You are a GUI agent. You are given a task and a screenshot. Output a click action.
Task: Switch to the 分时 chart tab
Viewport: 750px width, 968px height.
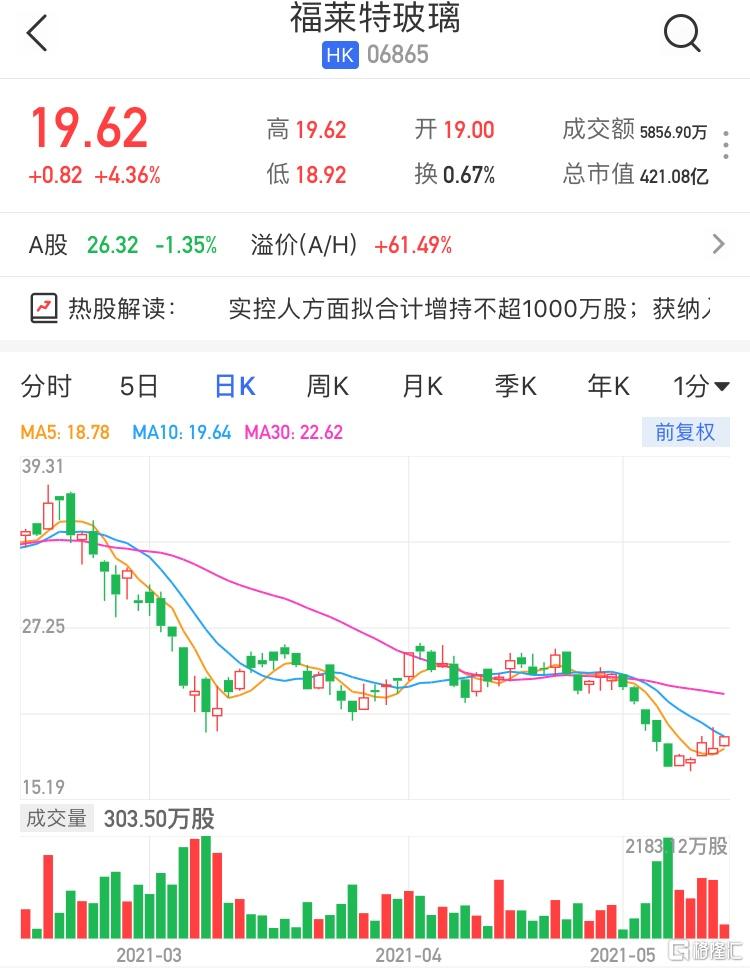[x=47, y=386]
